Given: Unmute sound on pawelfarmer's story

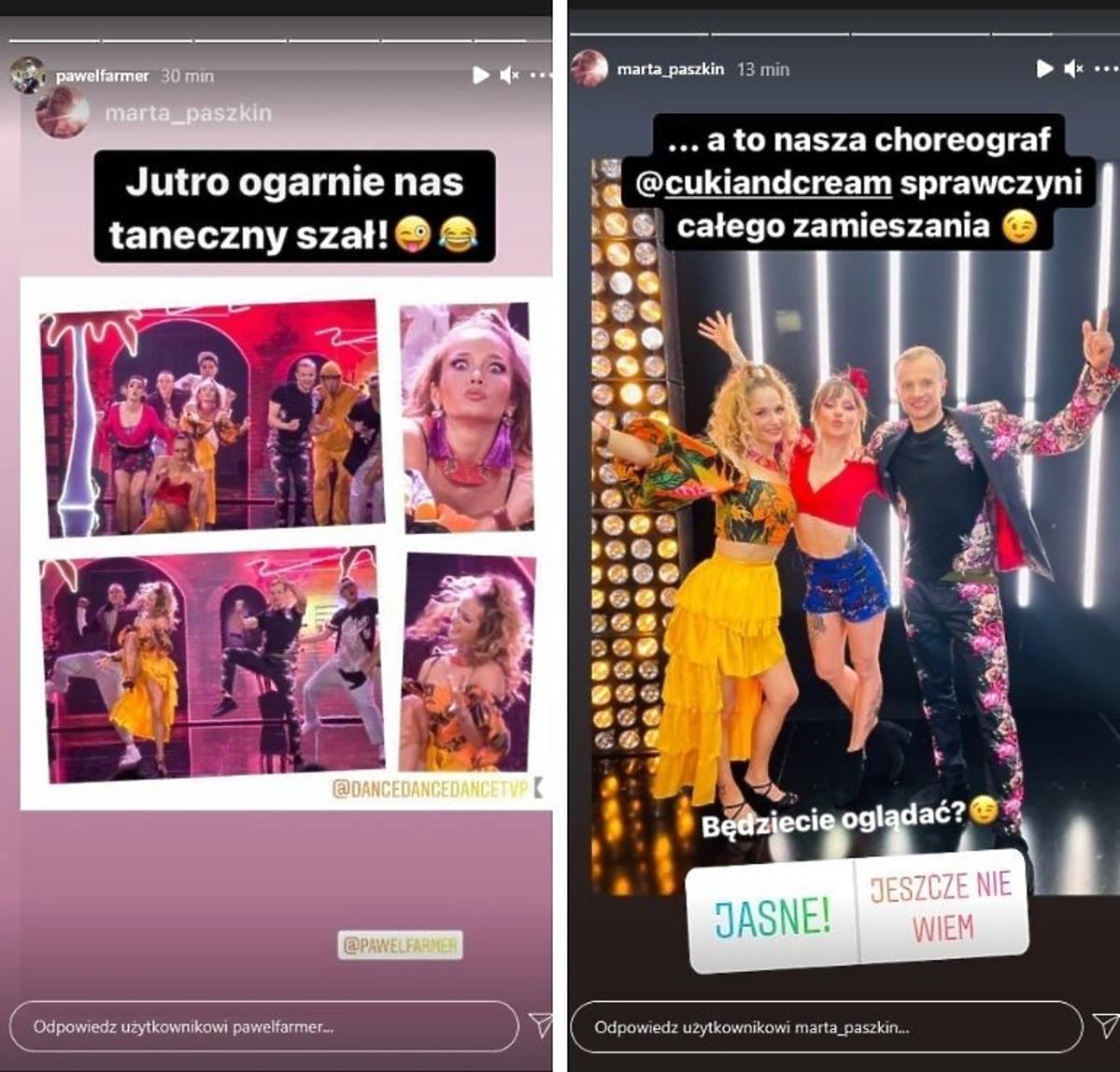Looking at the screenshot, I should [509, 75].
